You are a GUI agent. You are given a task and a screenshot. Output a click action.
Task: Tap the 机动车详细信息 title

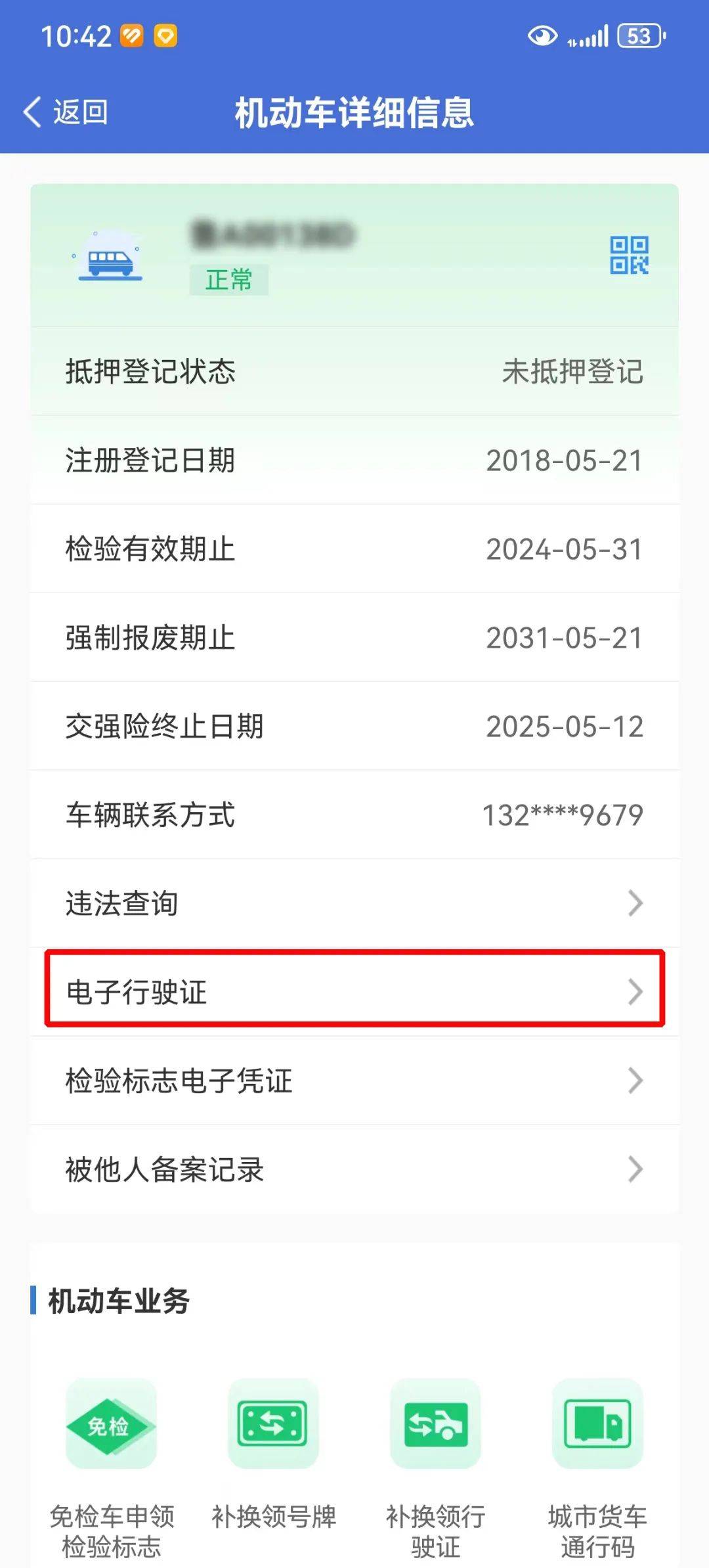click(354, 112)
